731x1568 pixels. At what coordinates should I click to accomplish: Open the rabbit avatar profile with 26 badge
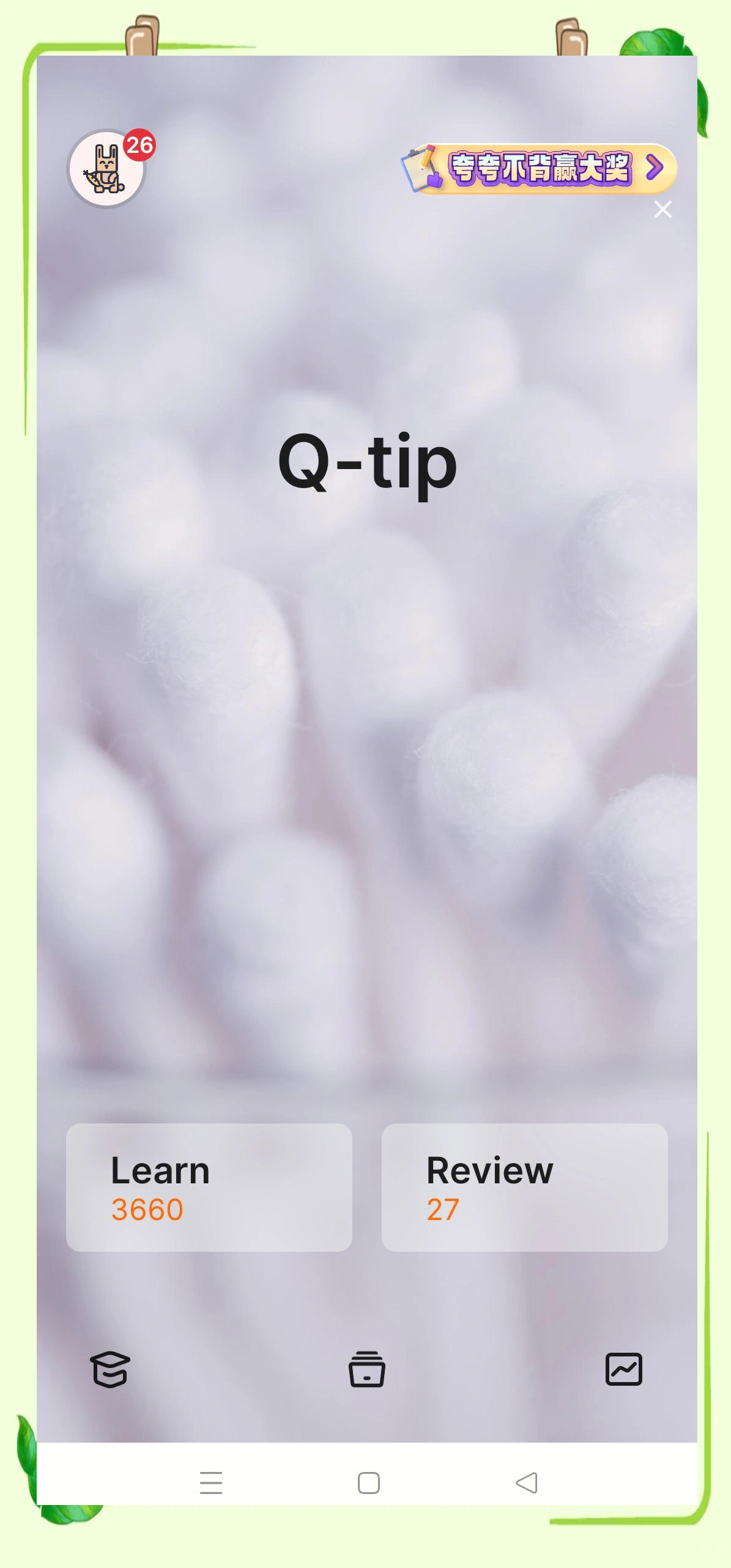[x=107, y=169]
